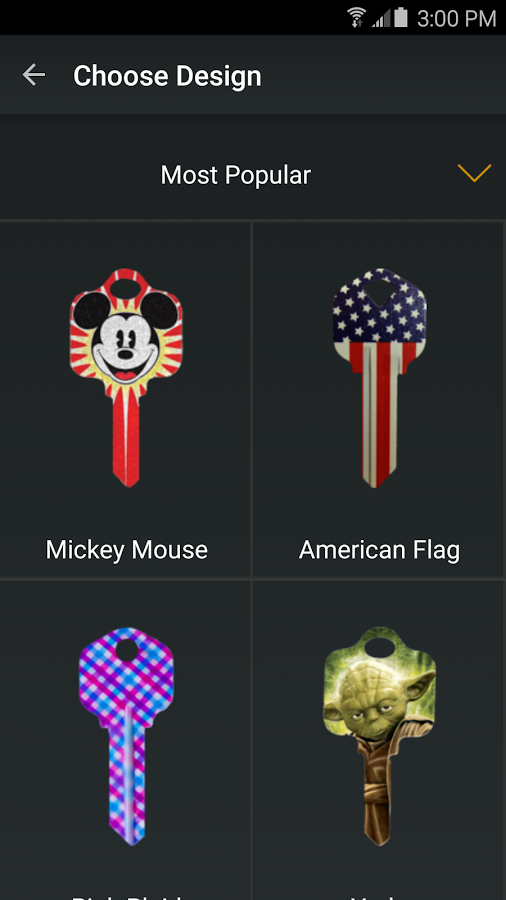
Task: Pick the pink plaid key design
Action: [x=125, y=740]
